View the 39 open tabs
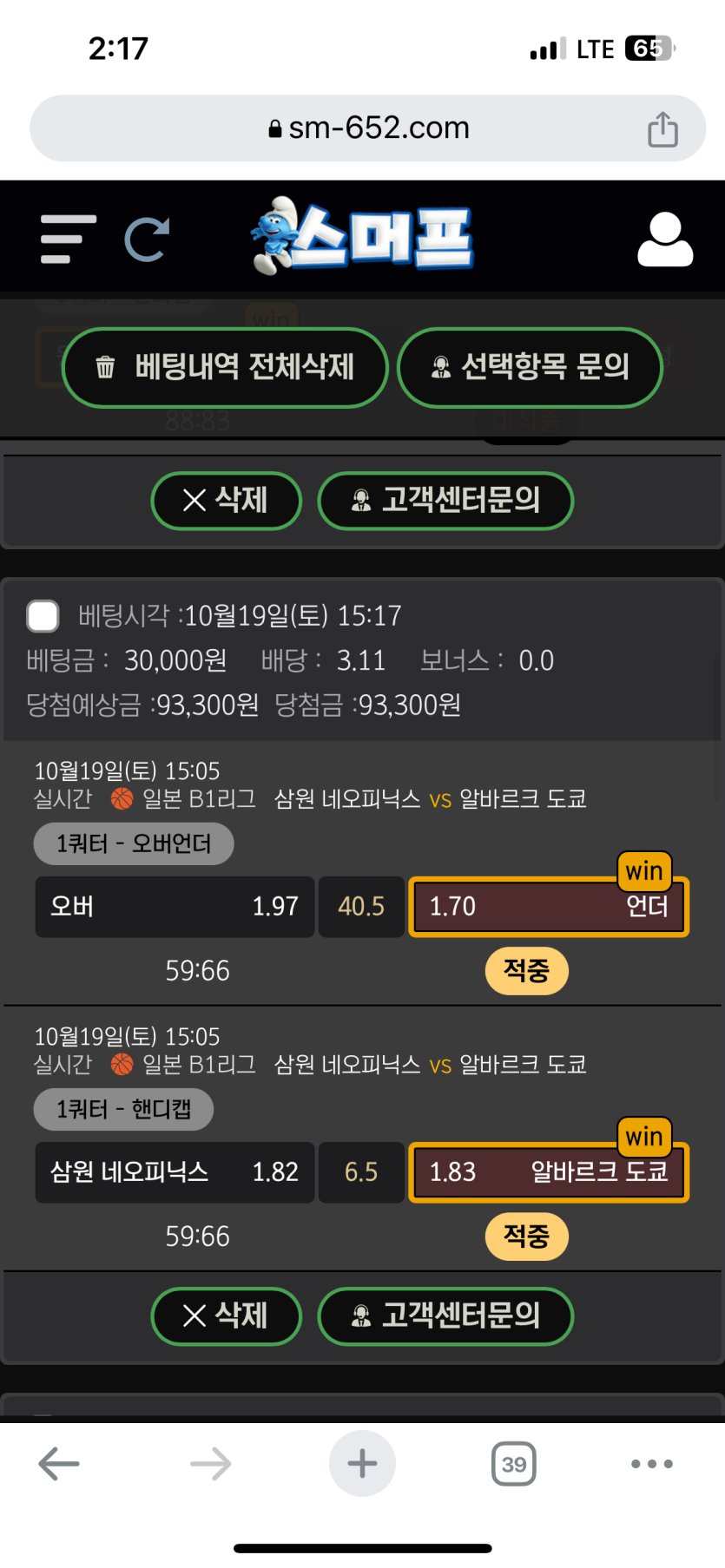Screen dimensions: 725x1568 click(x=514, y=1464)
